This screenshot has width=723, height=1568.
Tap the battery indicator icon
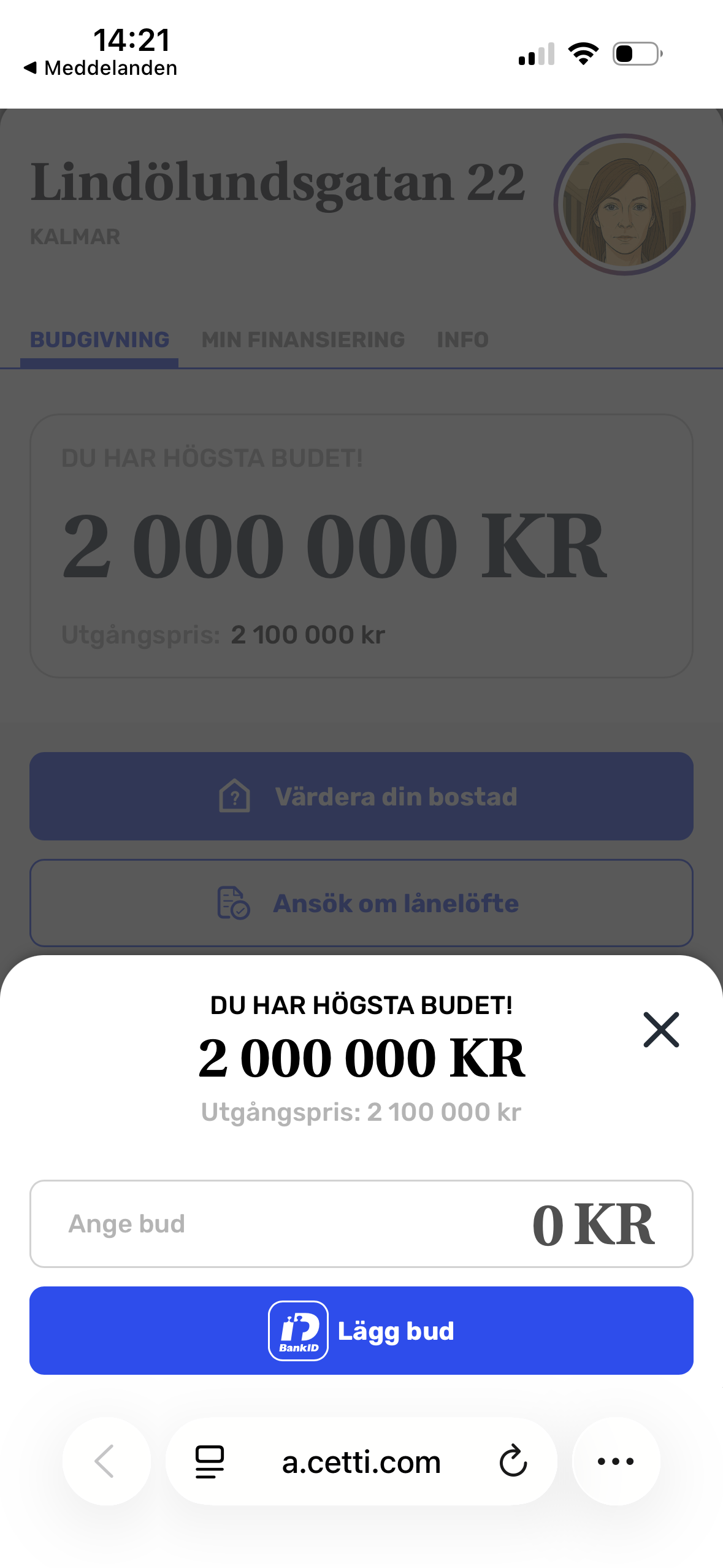click(x=636, y=54)
